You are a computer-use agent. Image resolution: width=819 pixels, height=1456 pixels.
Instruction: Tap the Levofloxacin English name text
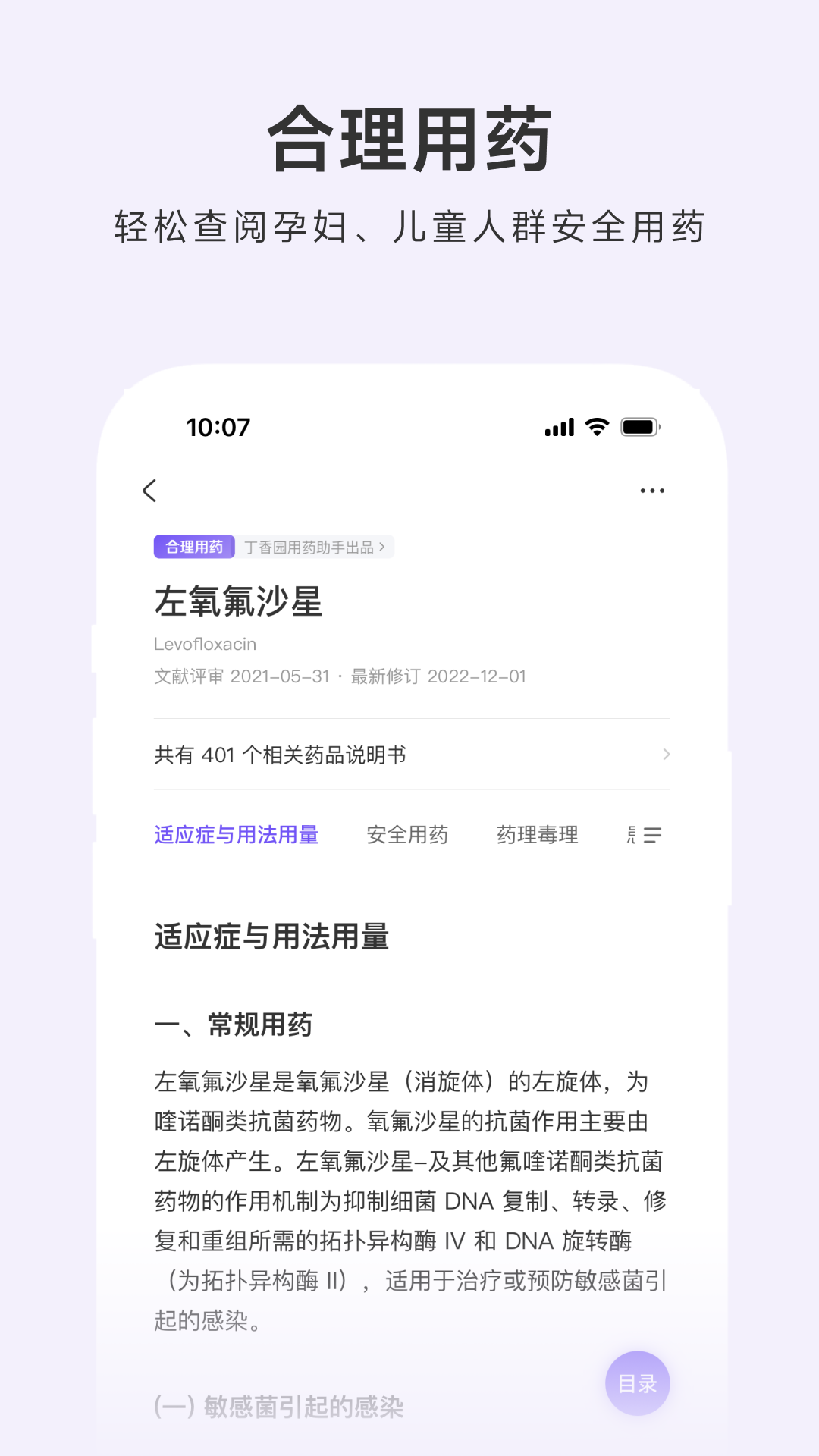click(205, 644)
